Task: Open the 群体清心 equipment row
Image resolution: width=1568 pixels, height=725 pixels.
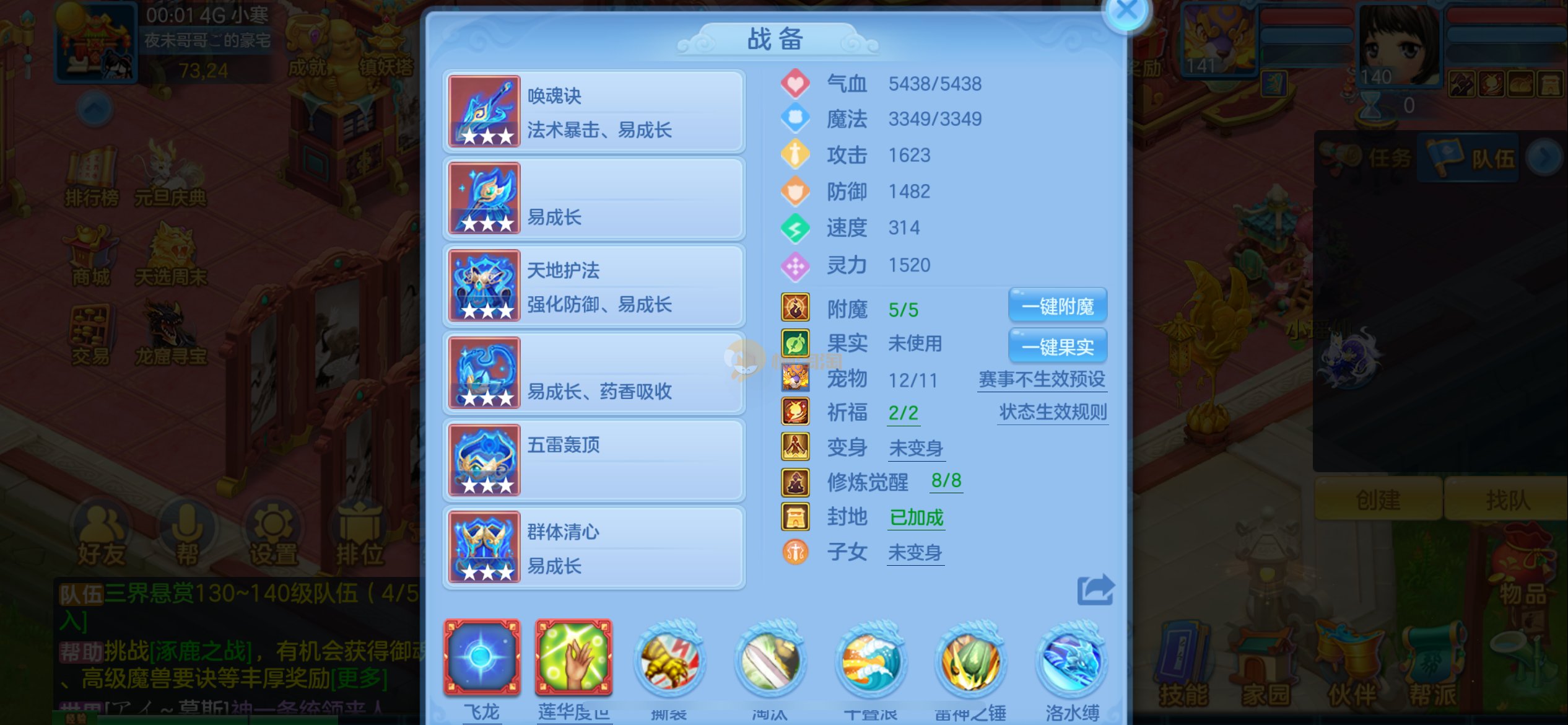Action: (x=593, y=548)
